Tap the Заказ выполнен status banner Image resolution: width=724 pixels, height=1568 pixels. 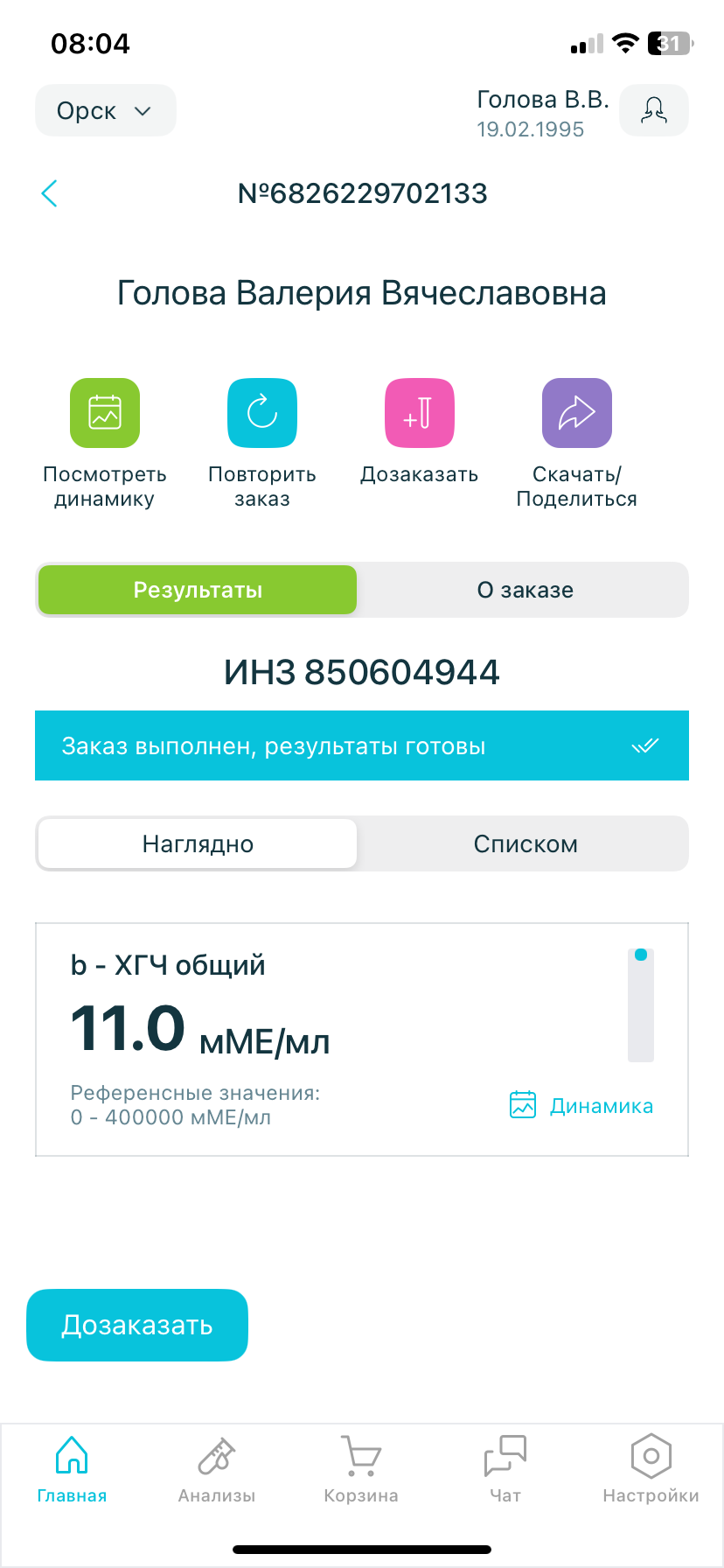coord(362,745)
